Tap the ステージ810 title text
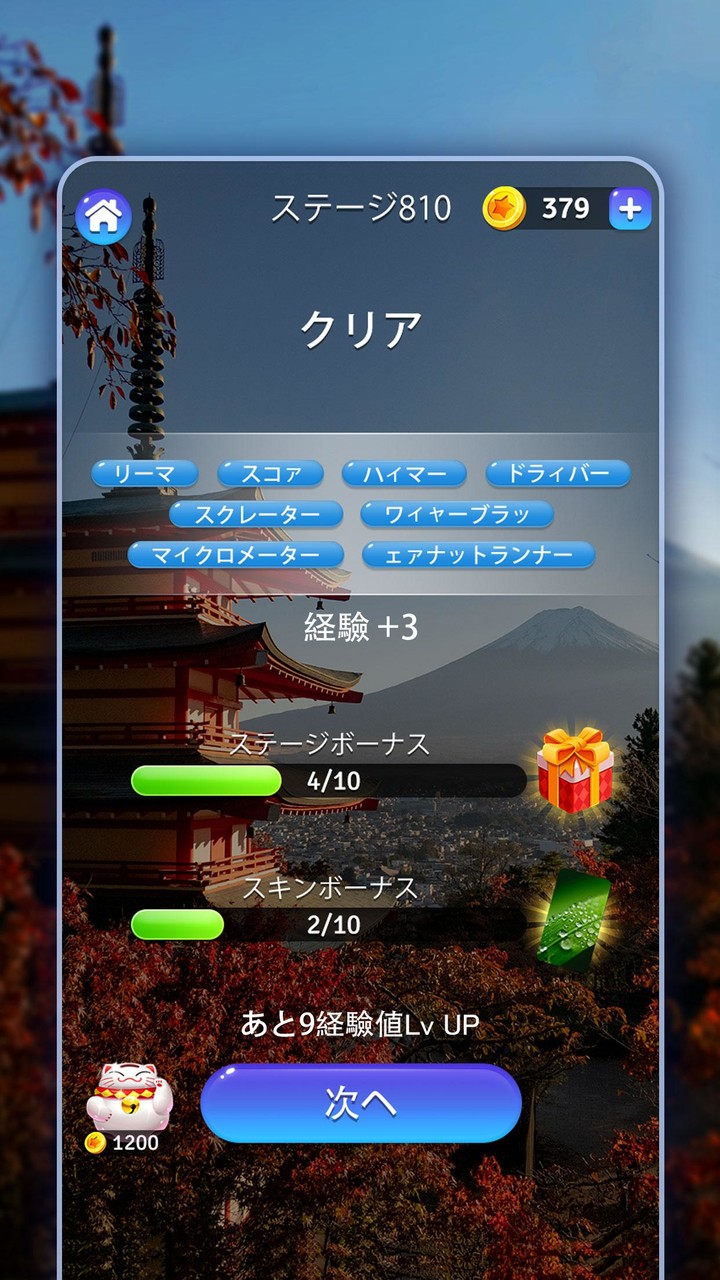The height and width of the screenshot is (1280, 720). (x=362, y=205)
